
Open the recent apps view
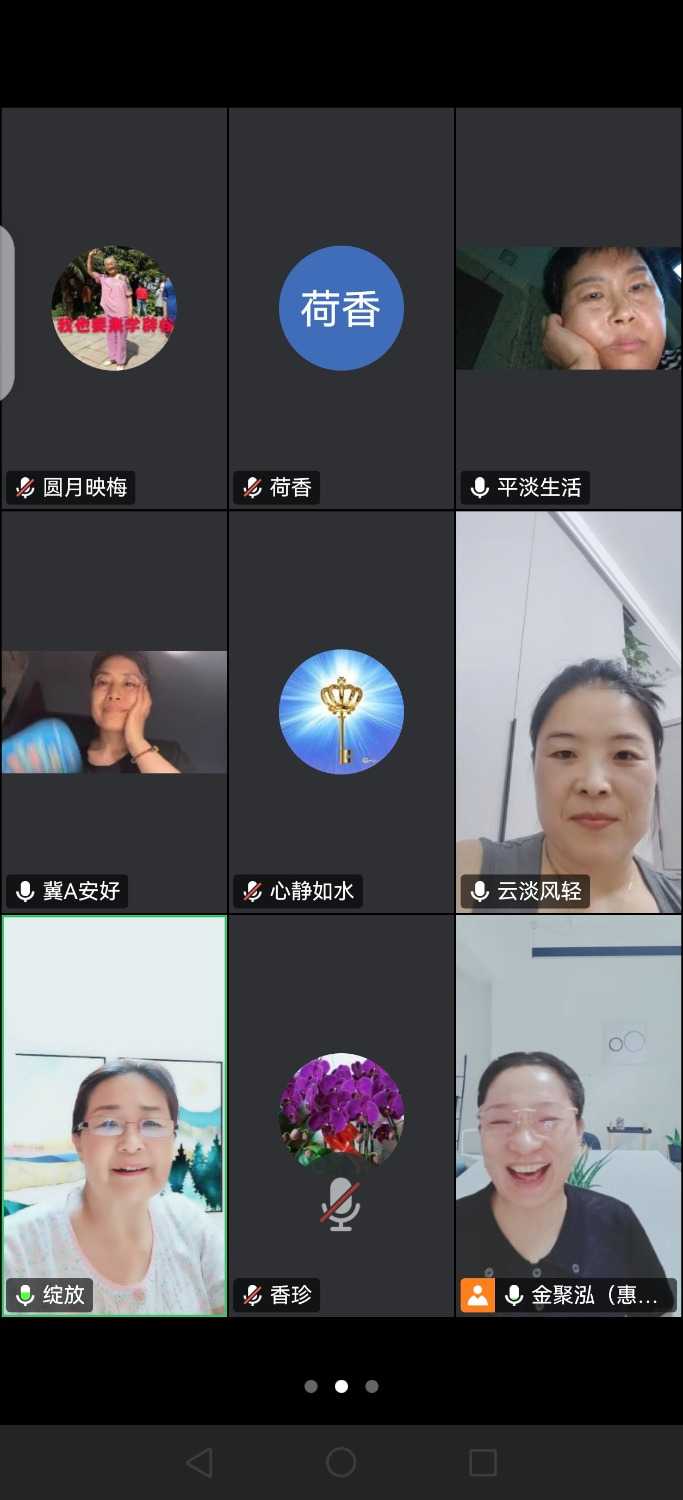pos(483,1463)
